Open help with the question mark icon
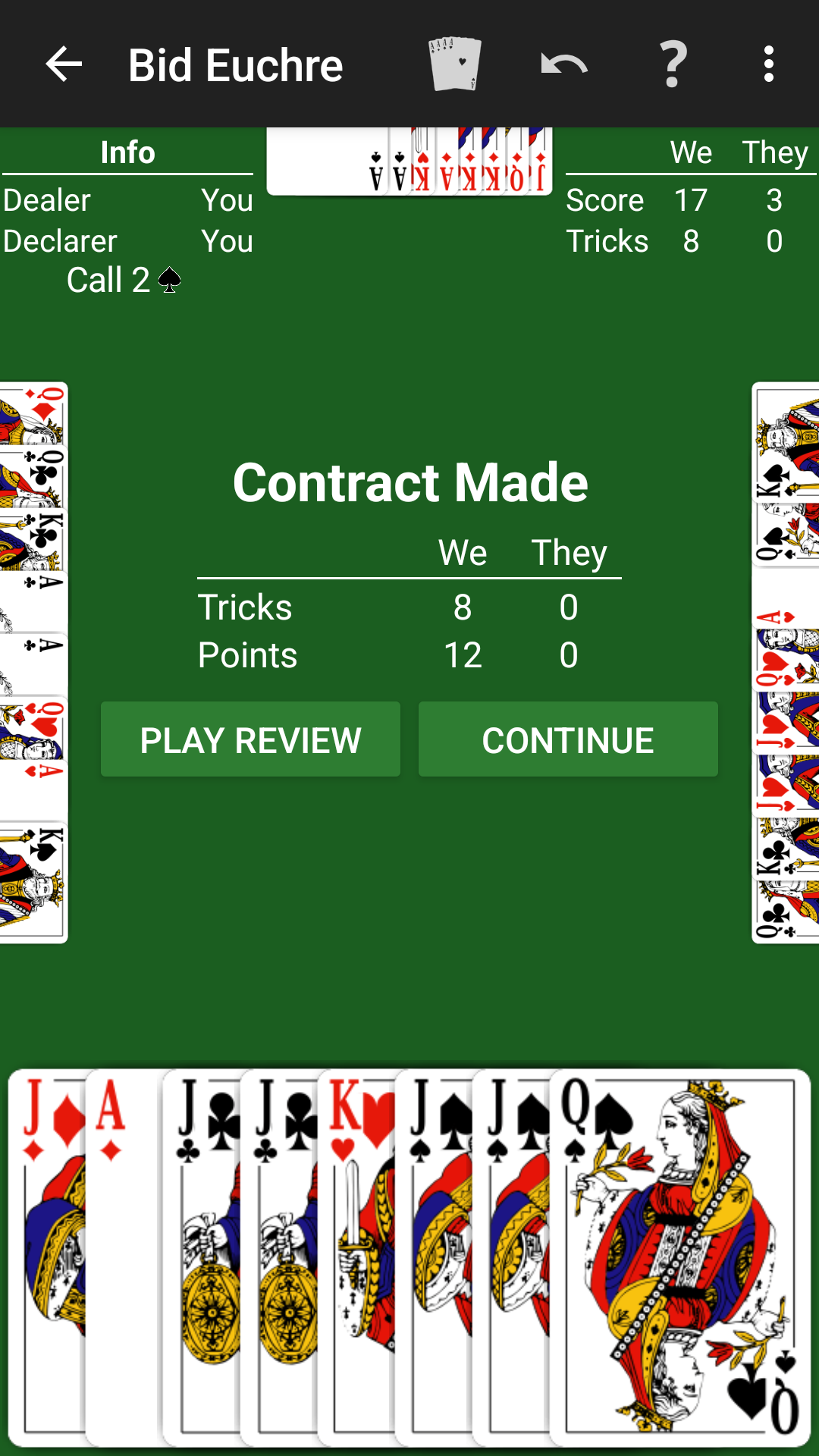 click(x=672, y=64)
